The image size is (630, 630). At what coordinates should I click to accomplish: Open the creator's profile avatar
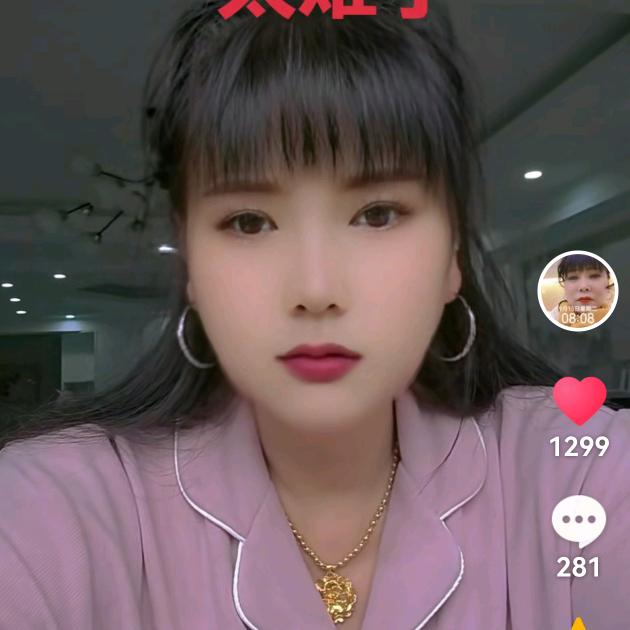pyautogui.click(x=578, y=291)
